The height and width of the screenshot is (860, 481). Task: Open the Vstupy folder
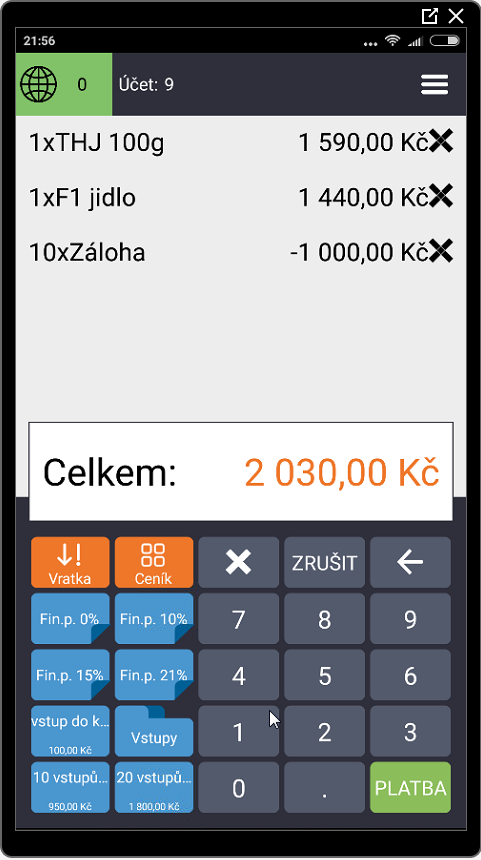(x=154, y=732)
